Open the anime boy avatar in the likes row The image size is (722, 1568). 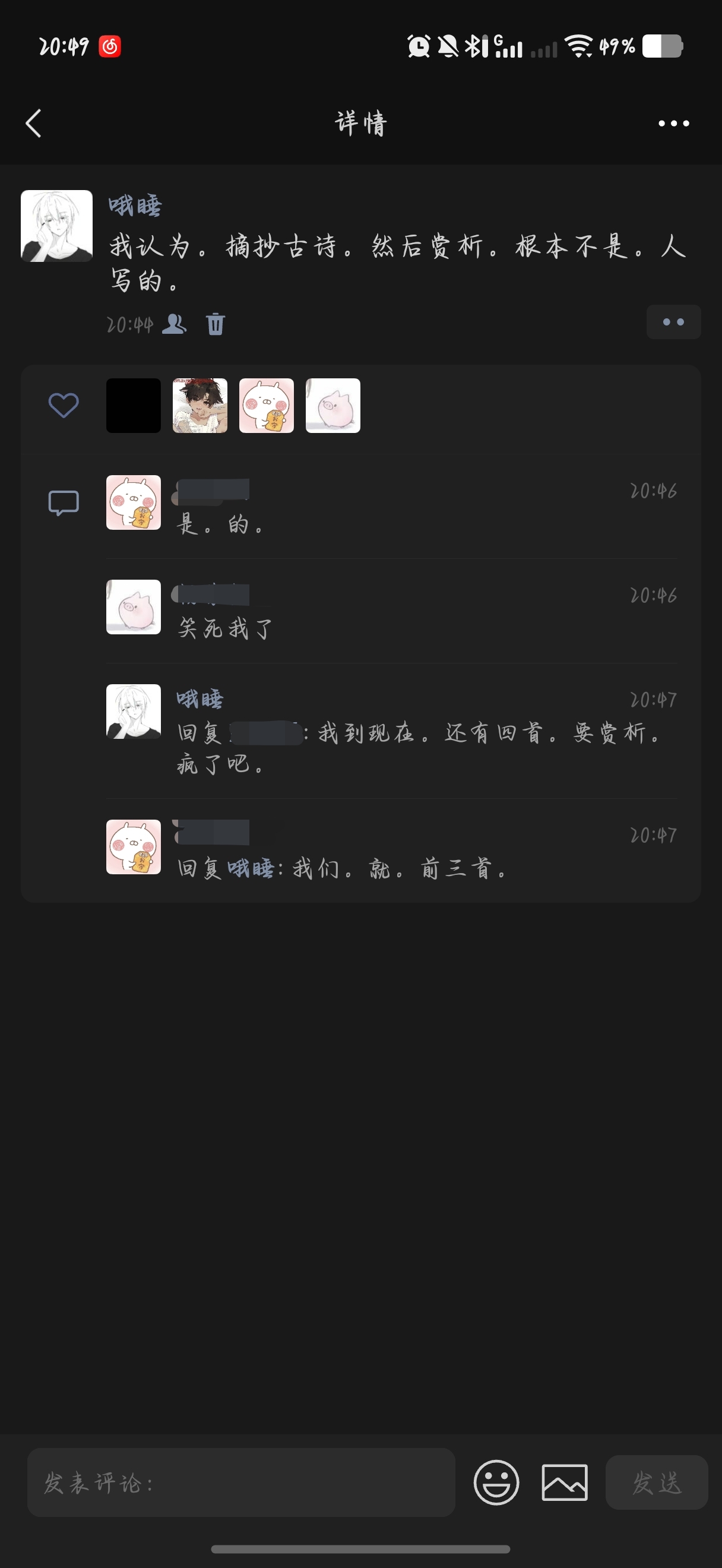(x=200, y=406)
